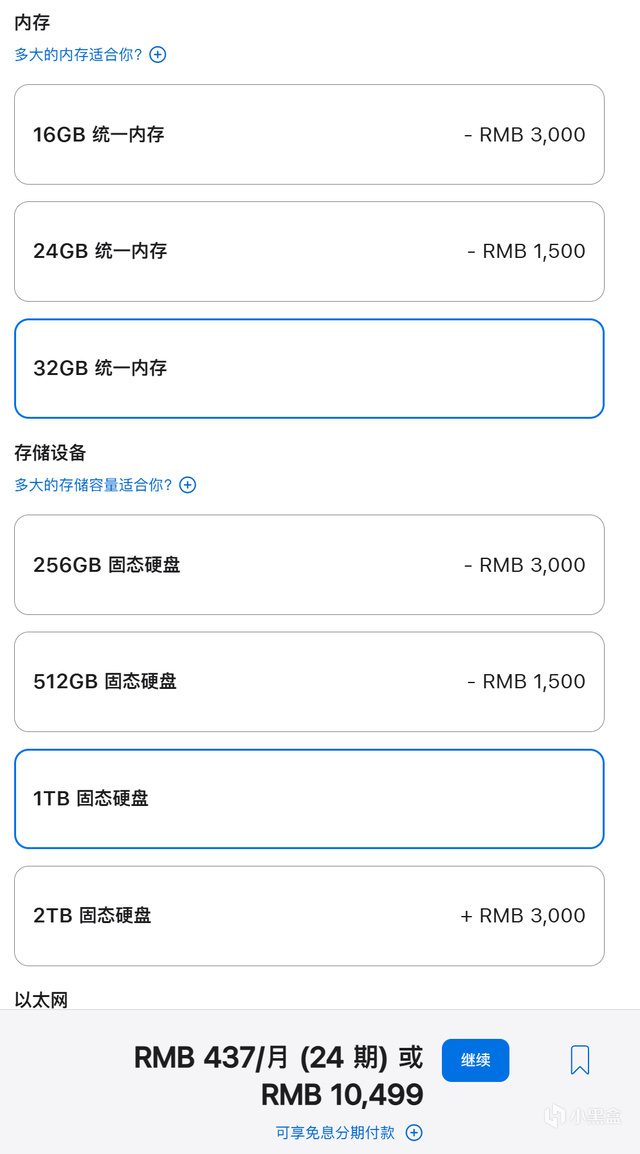Open 可享免息分期付款 details
640x1154 pixels.
349,1133
